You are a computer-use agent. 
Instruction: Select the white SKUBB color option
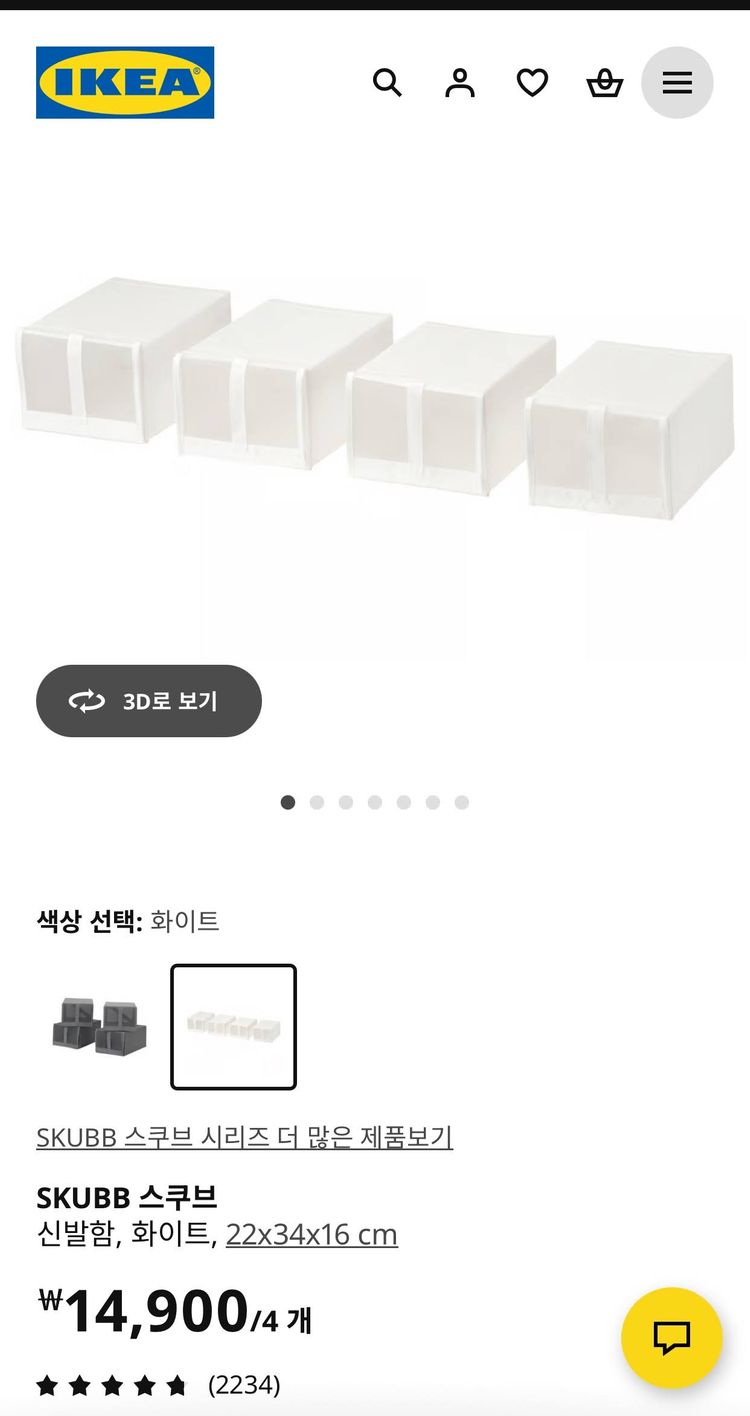coord(233,1027)
